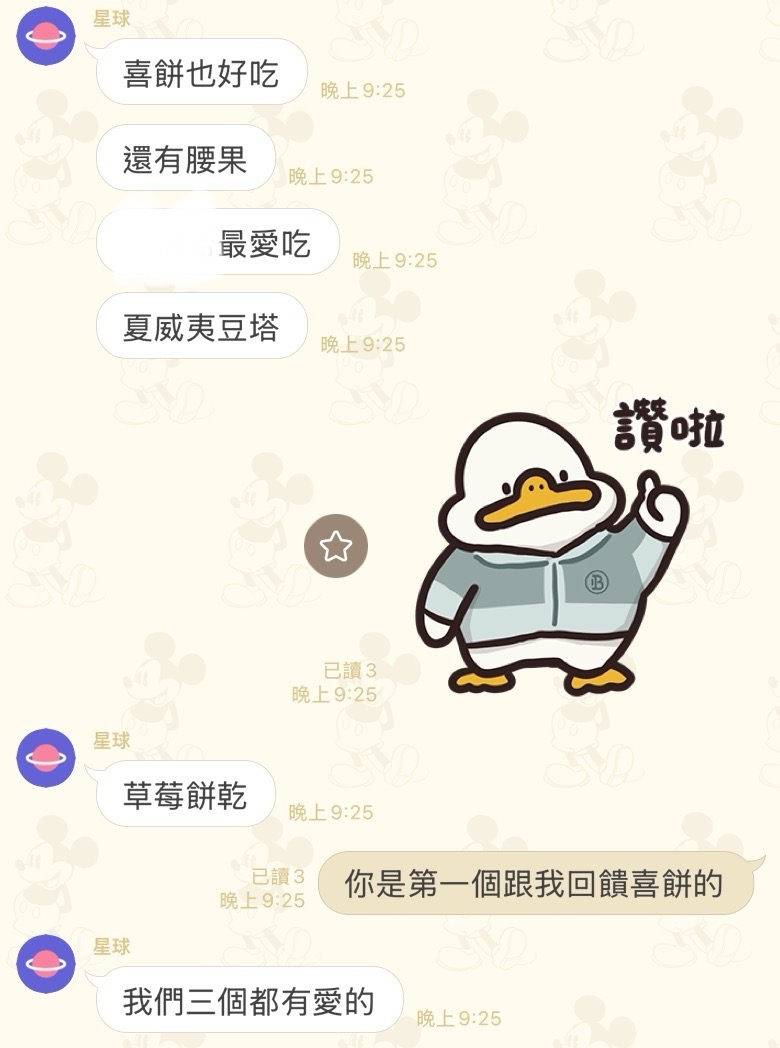Open 星球's avatar next to 草莓餅乾
Viewport: 780px width, 1048px height.
(x=46, y=758)
